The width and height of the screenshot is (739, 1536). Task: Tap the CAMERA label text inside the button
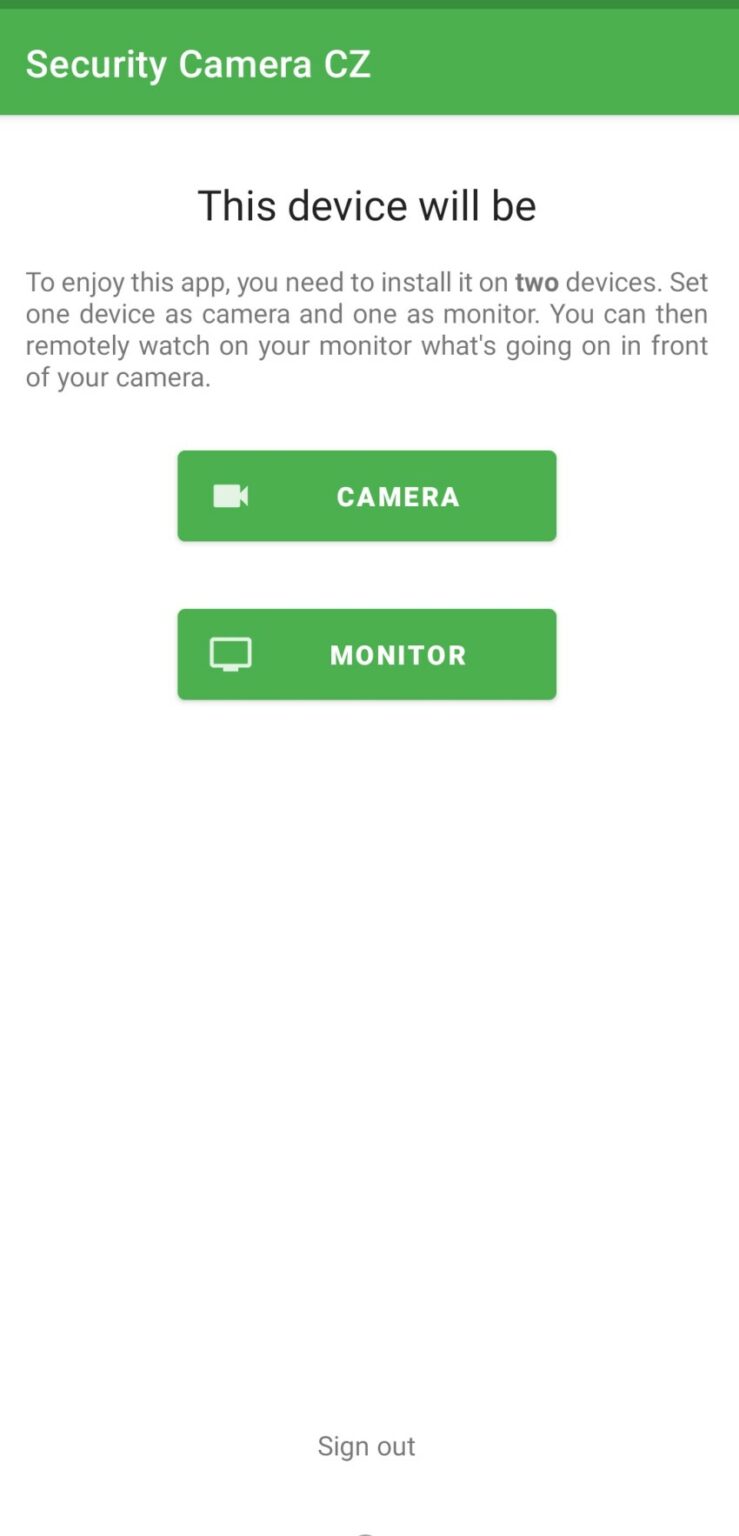point(397,495)
